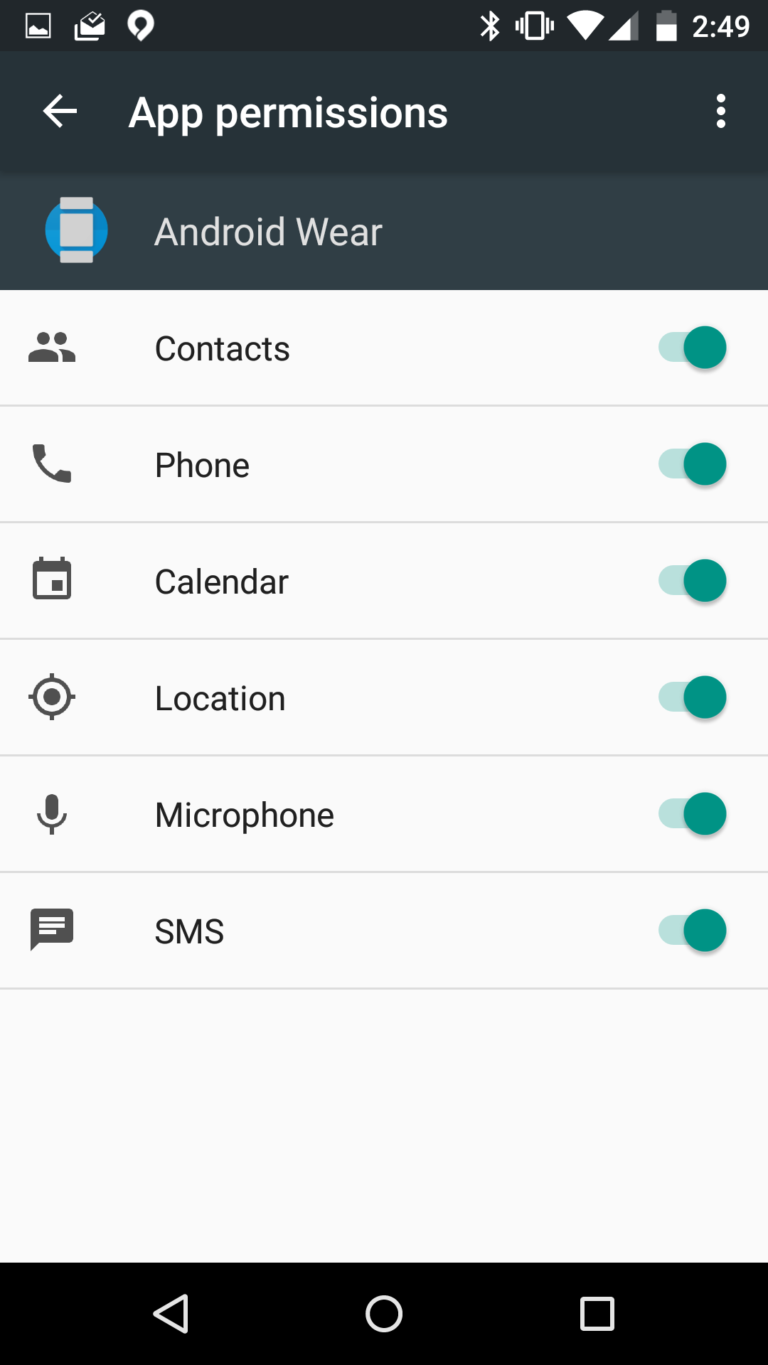Open recent apps from navigation bar
This screenshot has height=1365, width=768.
point(597,1313)
